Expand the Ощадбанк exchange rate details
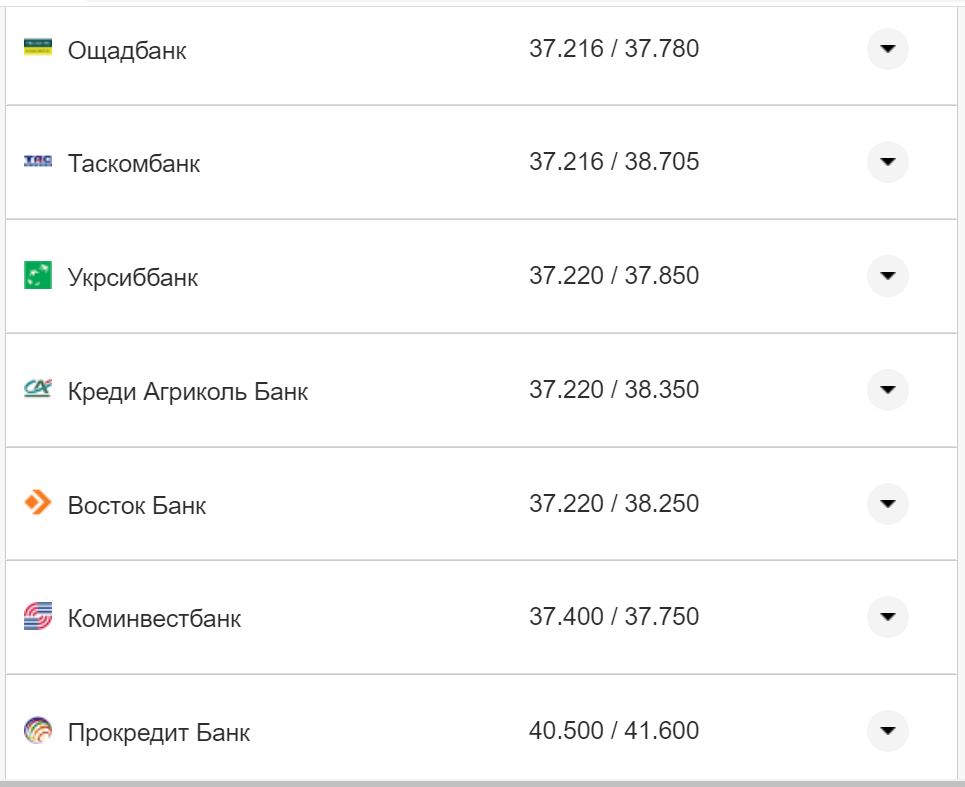The height and width of the screenshot is (787, 965). [887, 48]
